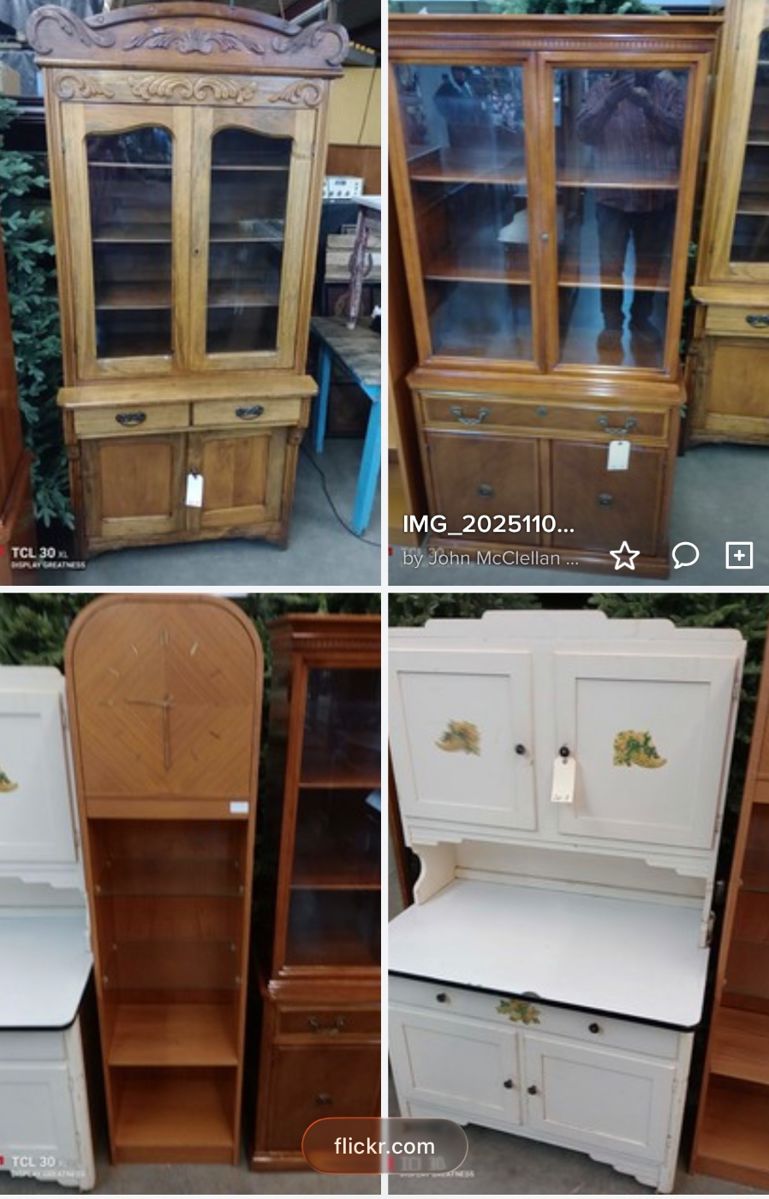Open the IMG_2025110 photo title link
769x1199 pixels.
point(489,525)
